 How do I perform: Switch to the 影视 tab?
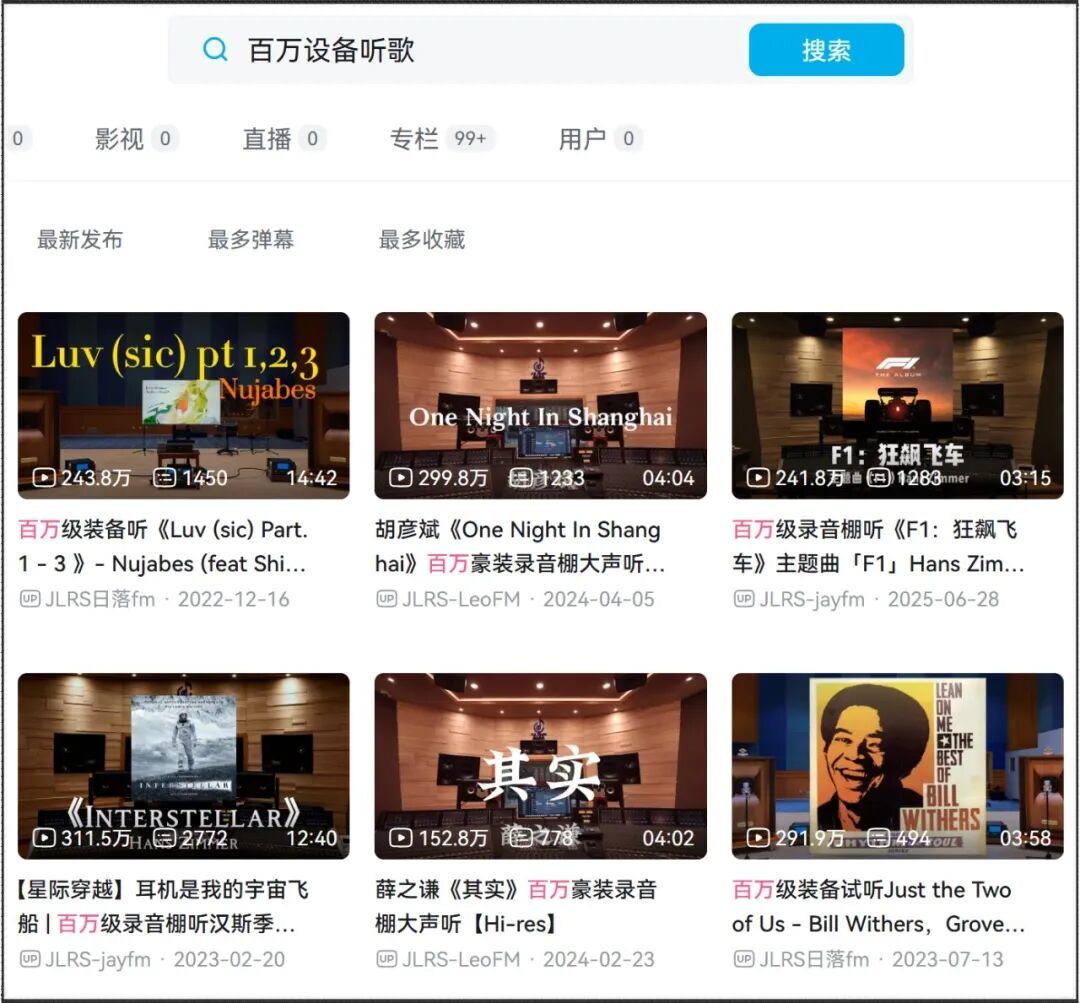[120, 139]
